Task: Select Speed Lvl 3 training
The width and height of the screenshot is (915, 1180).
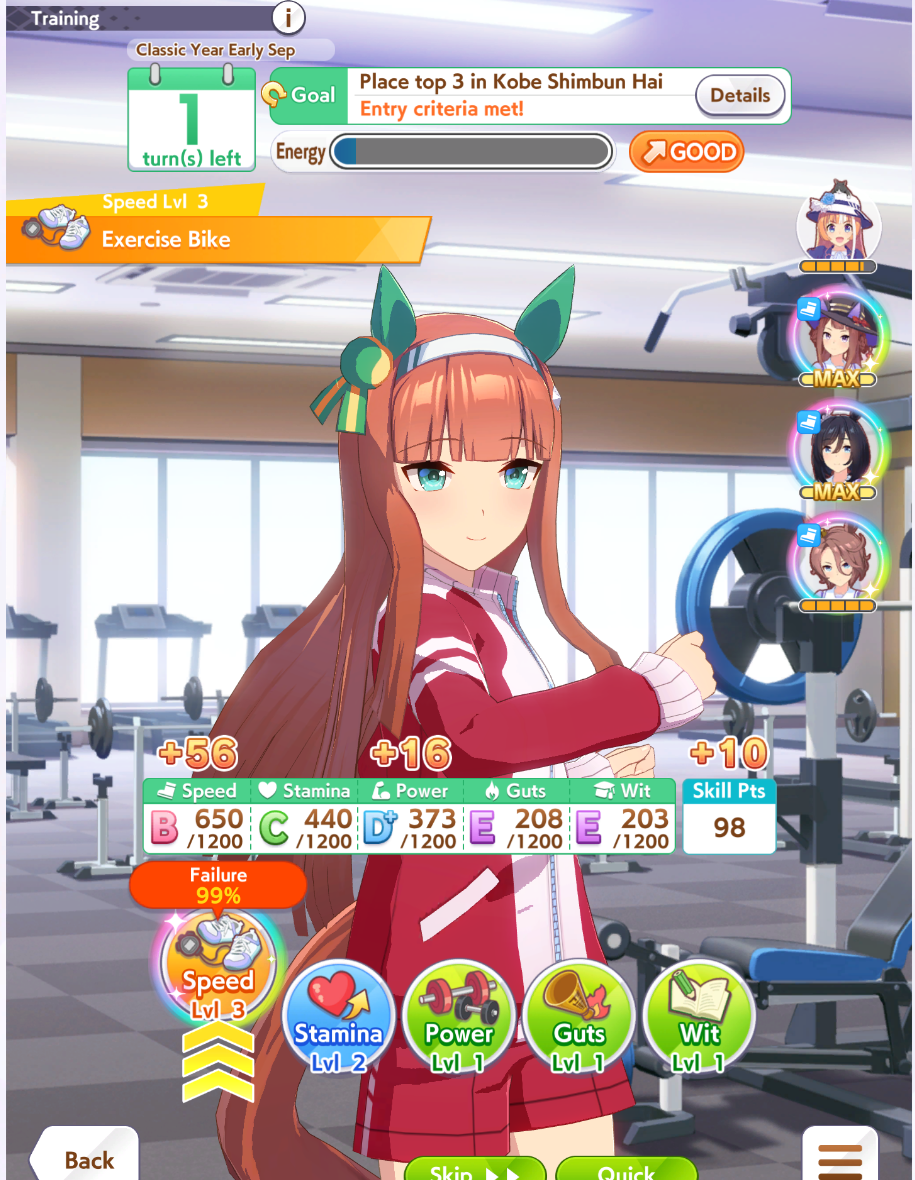Action: pyautogui.click(x=217, y=967)
